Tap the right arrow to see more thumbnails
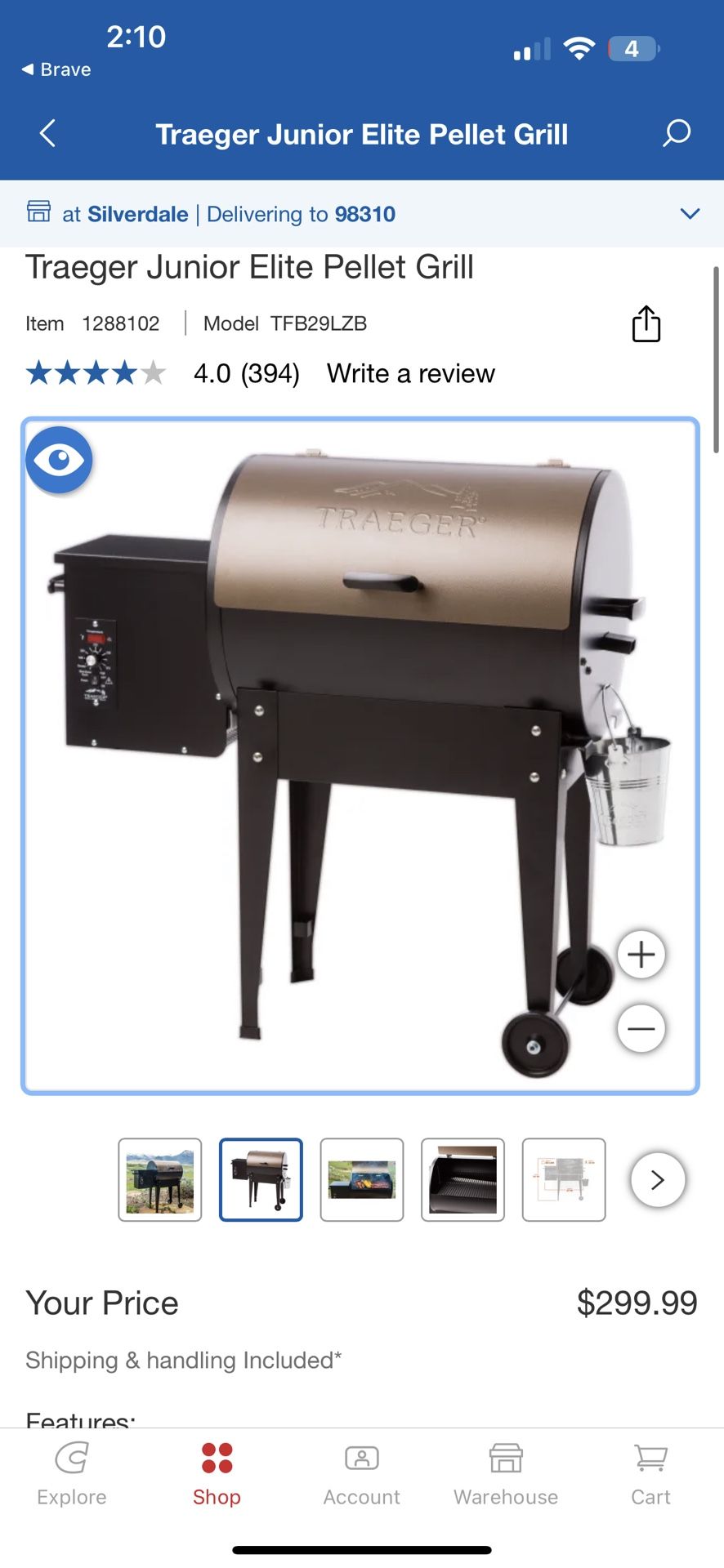Image resolution: width=724 pixels, height=1568 pixels. (657, 1179)
